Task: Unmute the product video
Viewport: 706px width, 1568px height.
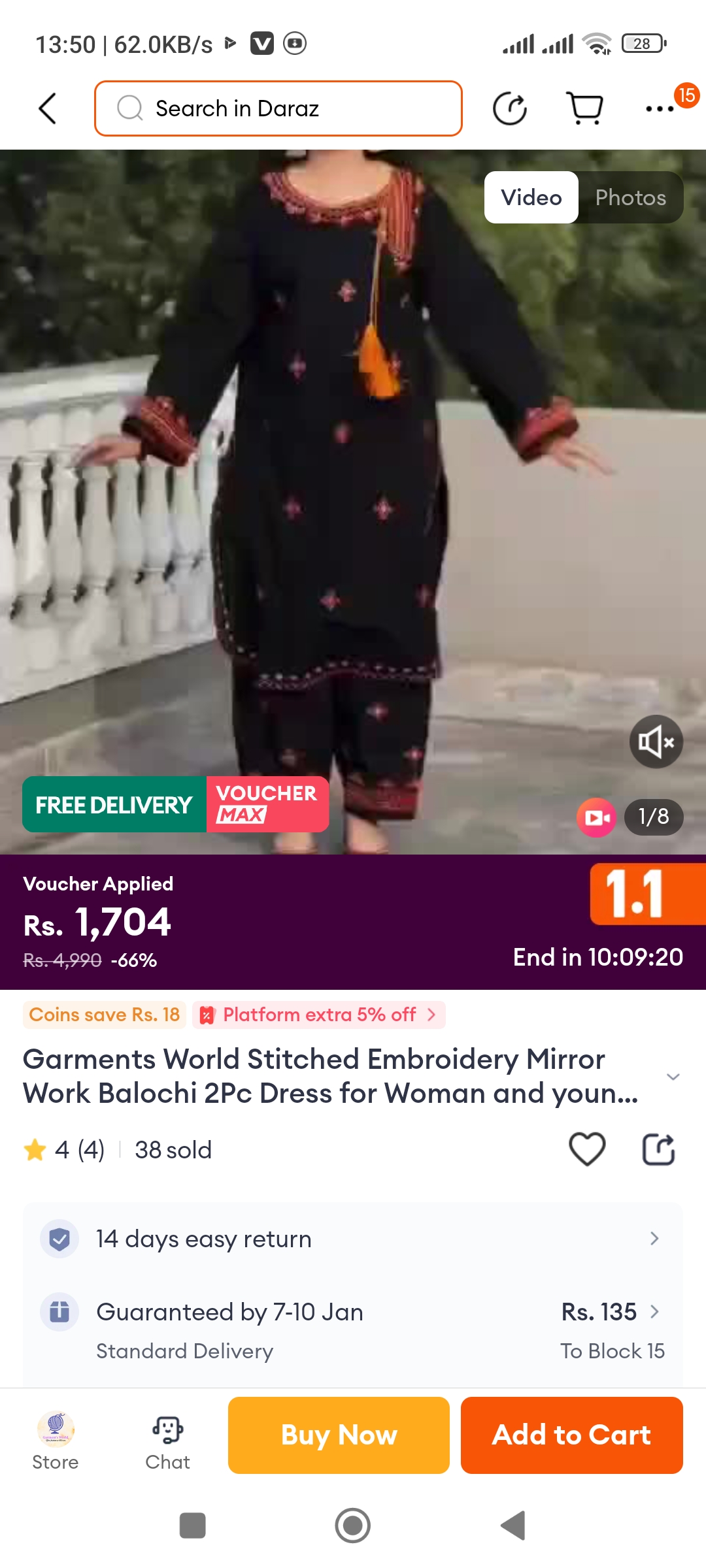Action: (x=656, y=742)
